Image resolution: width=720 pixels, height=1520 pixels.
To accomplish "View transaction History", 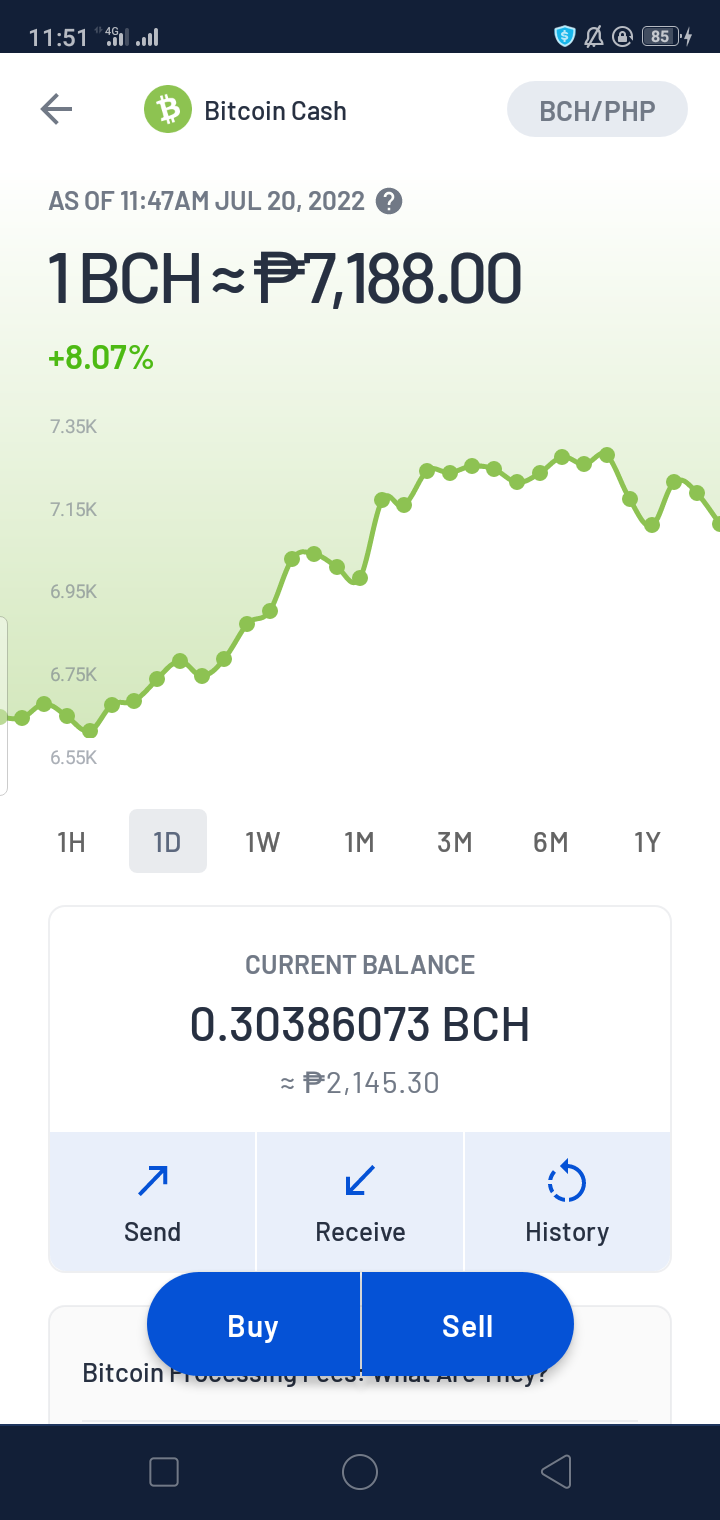I will point(567,1202).
